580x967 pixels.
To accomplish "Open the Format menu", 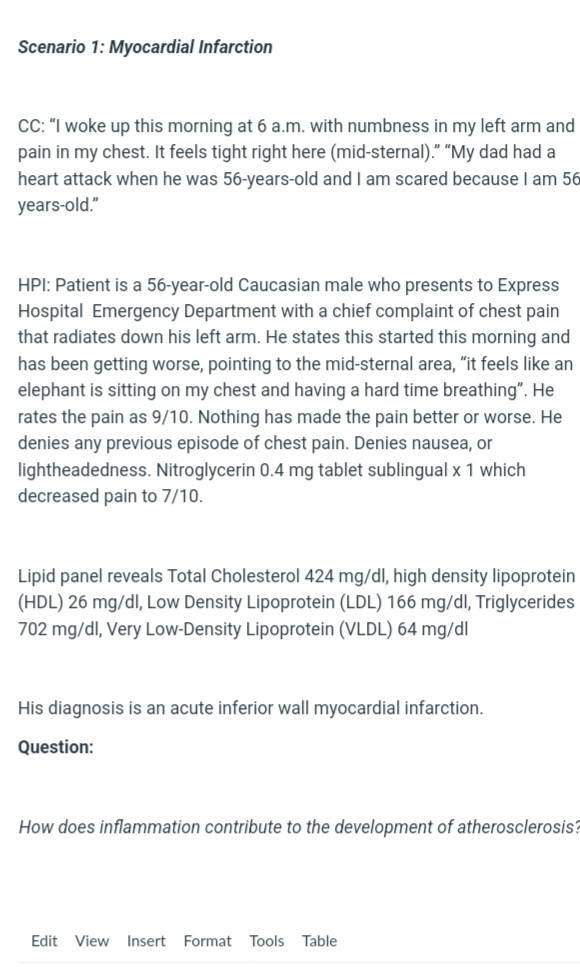I will click(x=207, y=941).
